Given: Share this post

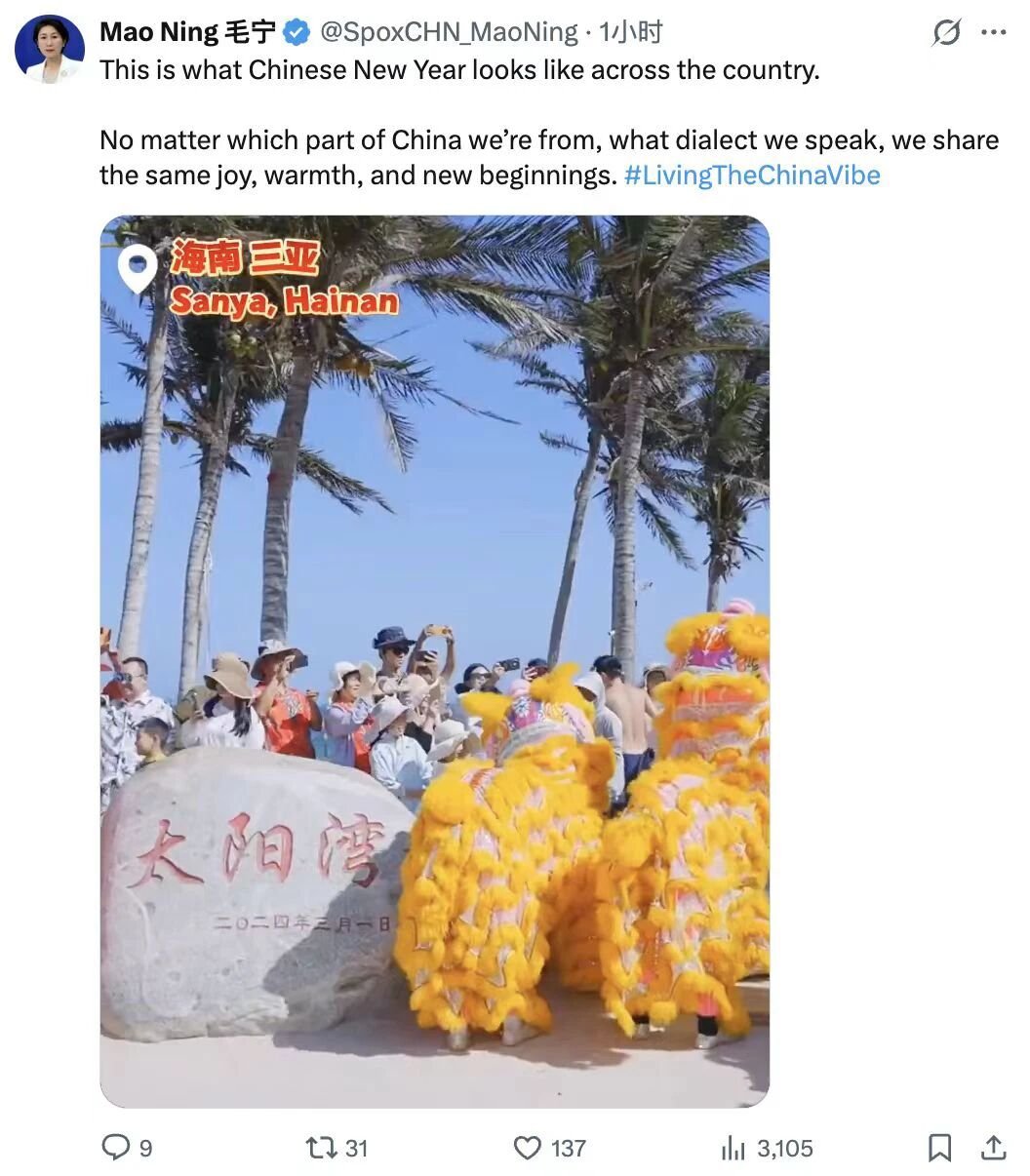Looking at the screenshot, I should click(993, 1148).
